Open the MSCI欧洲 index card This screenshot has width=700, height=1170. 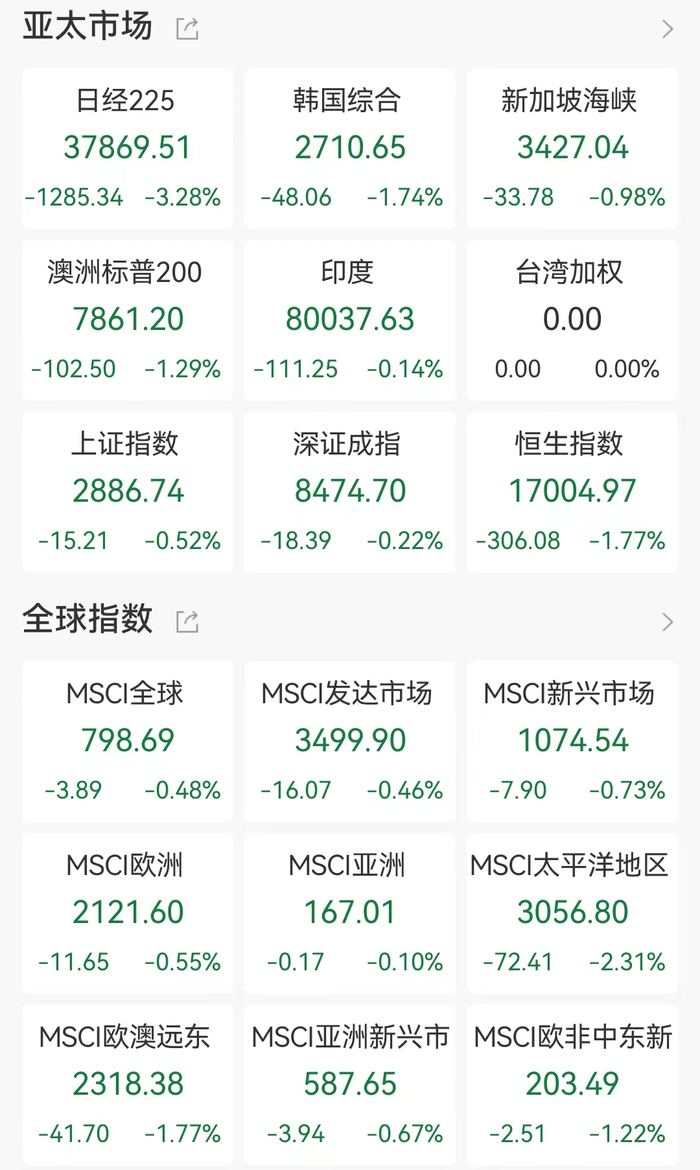[128, 913]
